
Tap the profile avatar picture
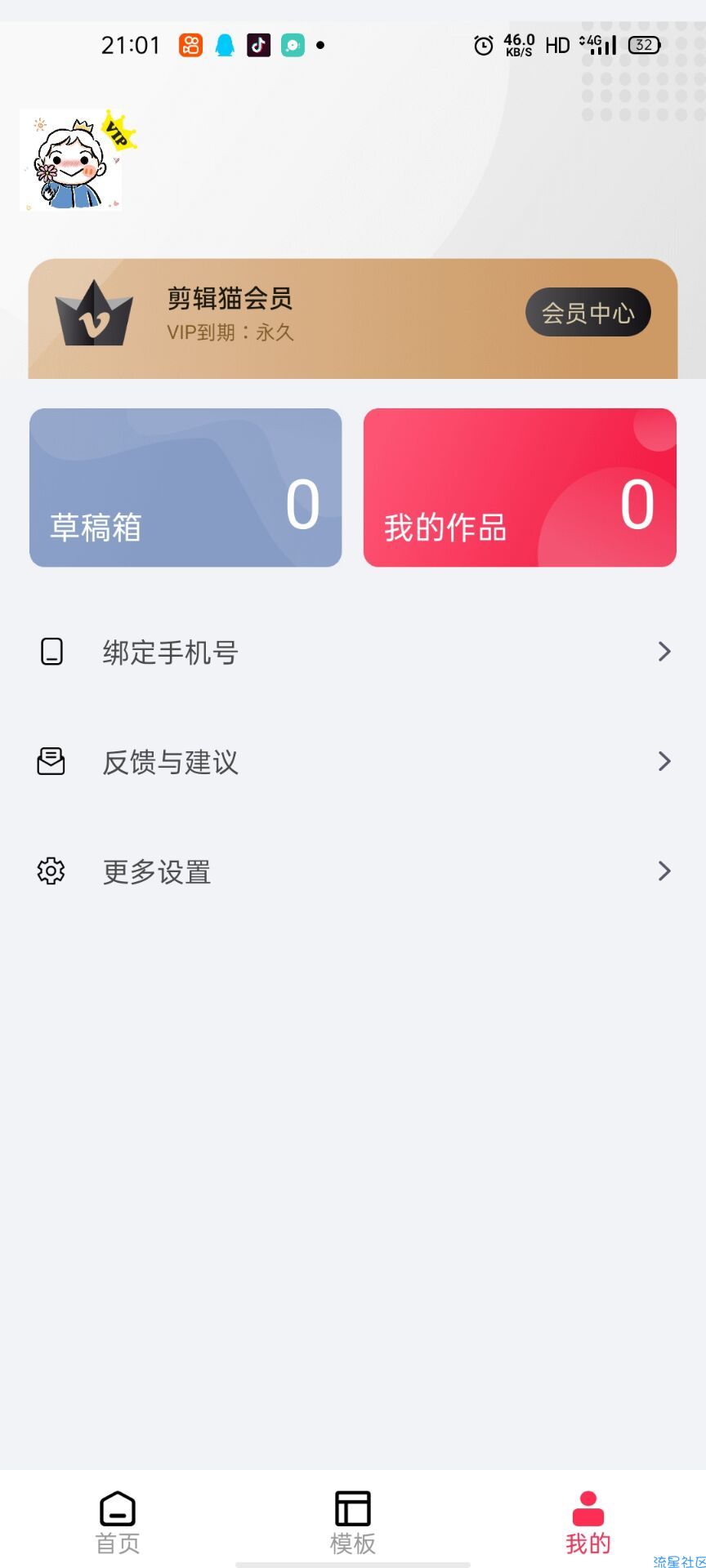(x=71, y=161)
